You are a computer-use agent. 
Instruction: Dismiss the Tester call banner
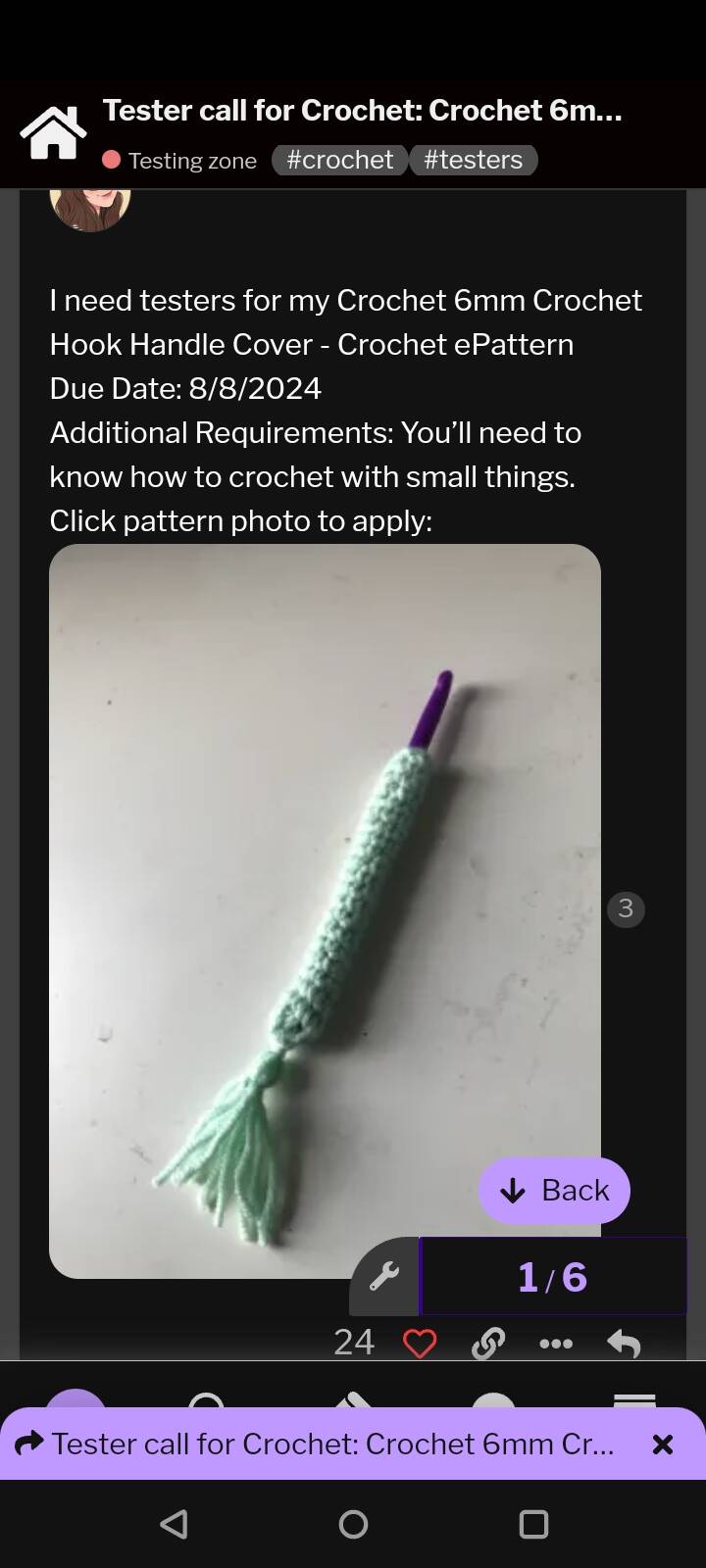coord(663,1444)
